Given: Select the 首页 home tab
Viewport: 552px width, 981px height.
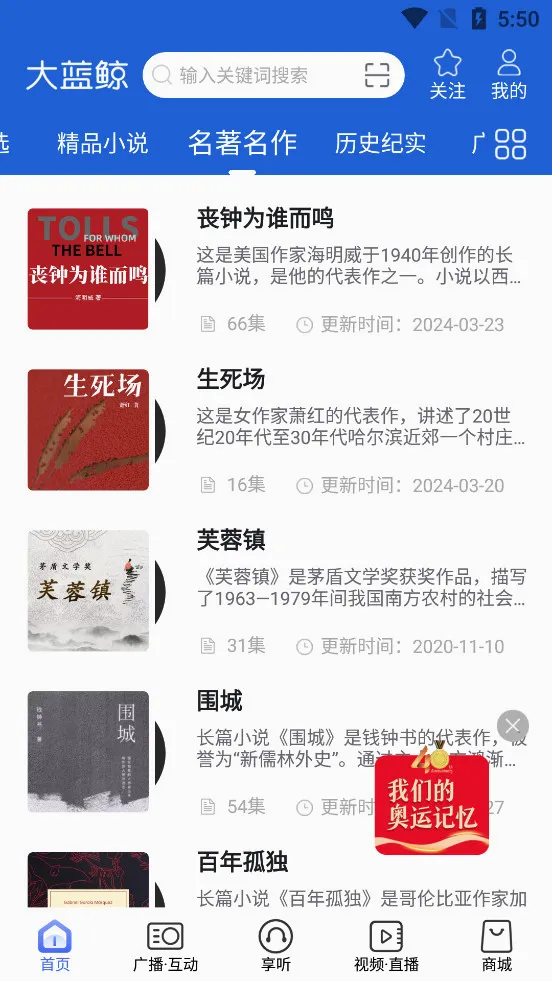Looking at the screenshot, I should tap(55, 946).
